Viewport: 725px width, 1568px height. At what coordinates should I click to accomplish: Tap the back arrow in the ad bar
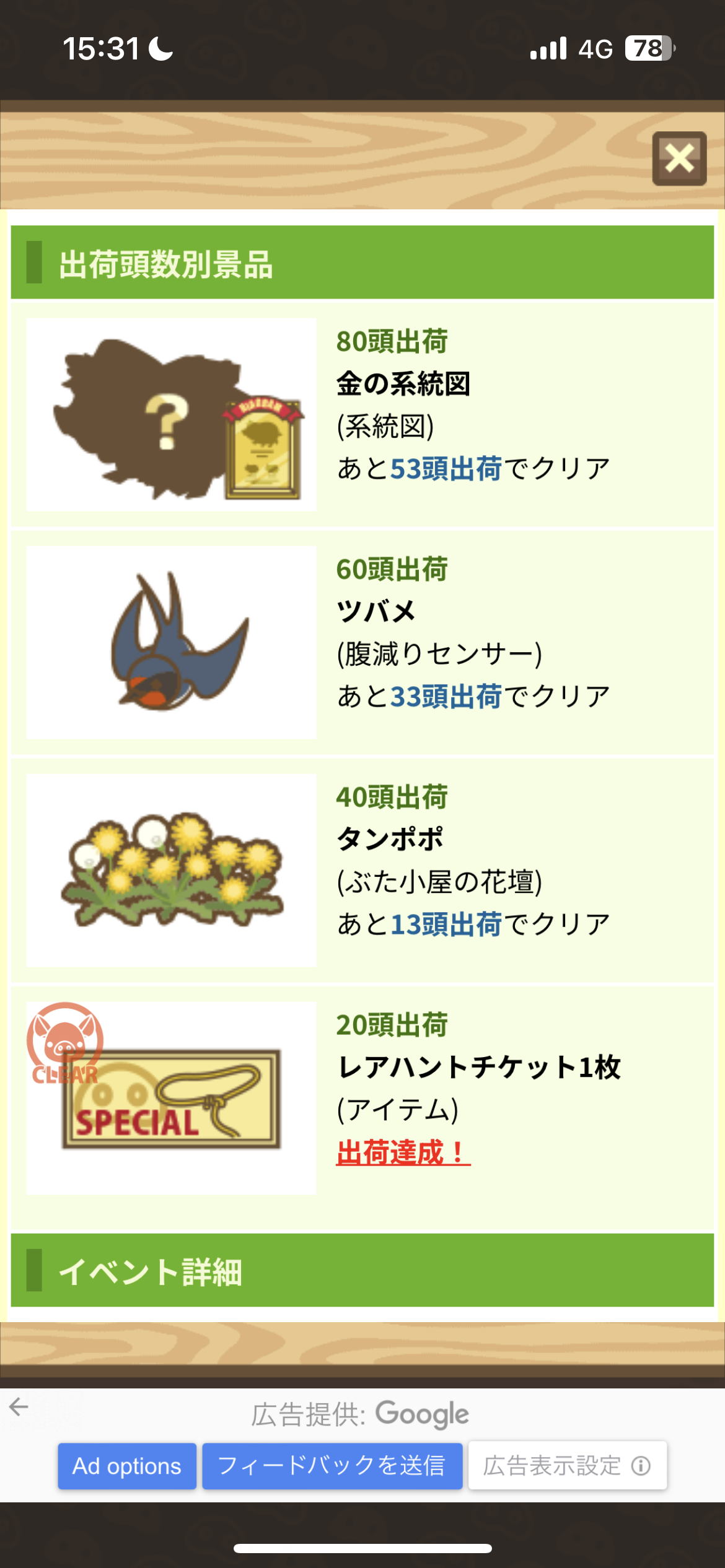point(19,1407)
